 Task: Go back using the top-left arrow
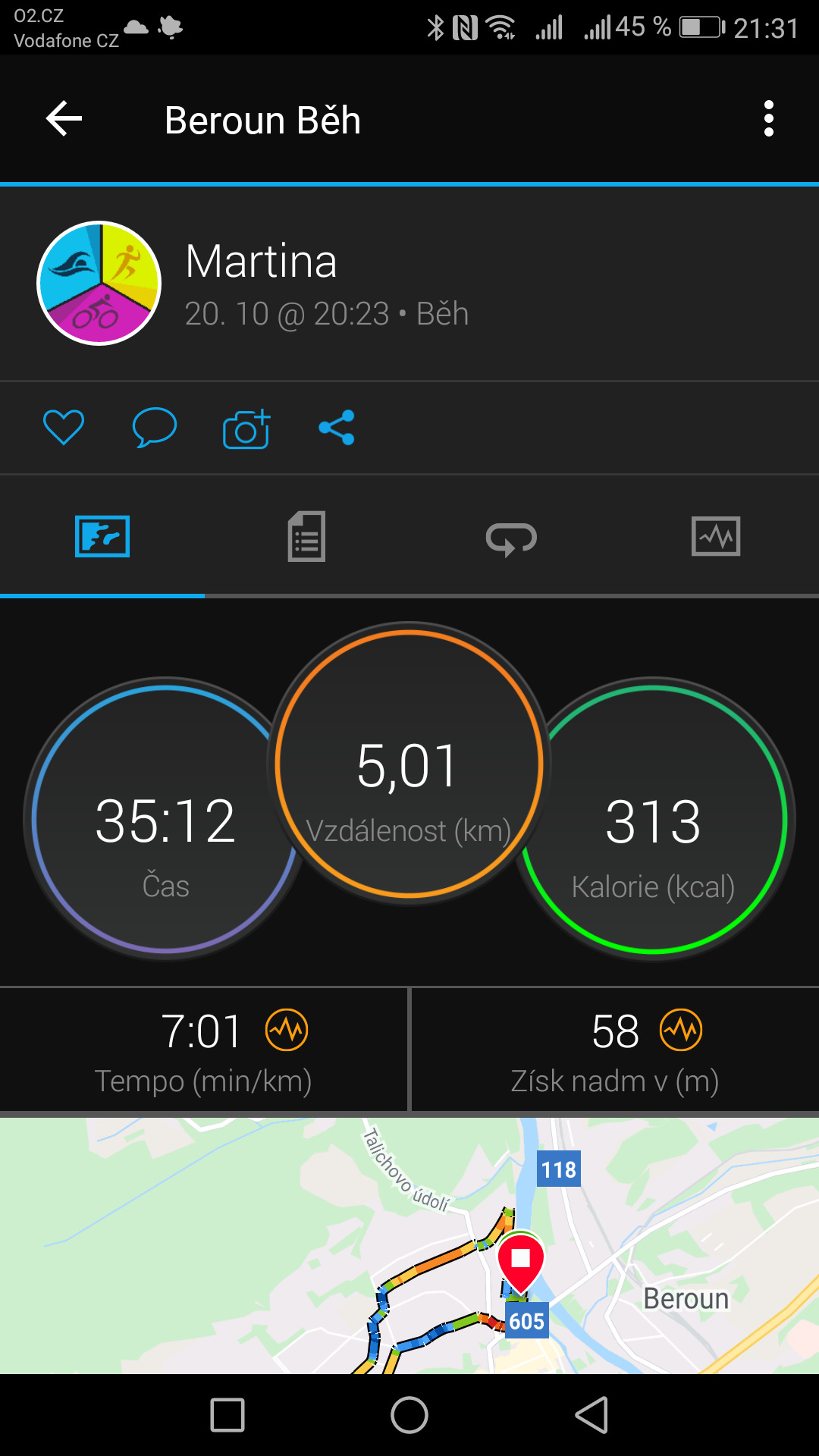pos(64,119)
